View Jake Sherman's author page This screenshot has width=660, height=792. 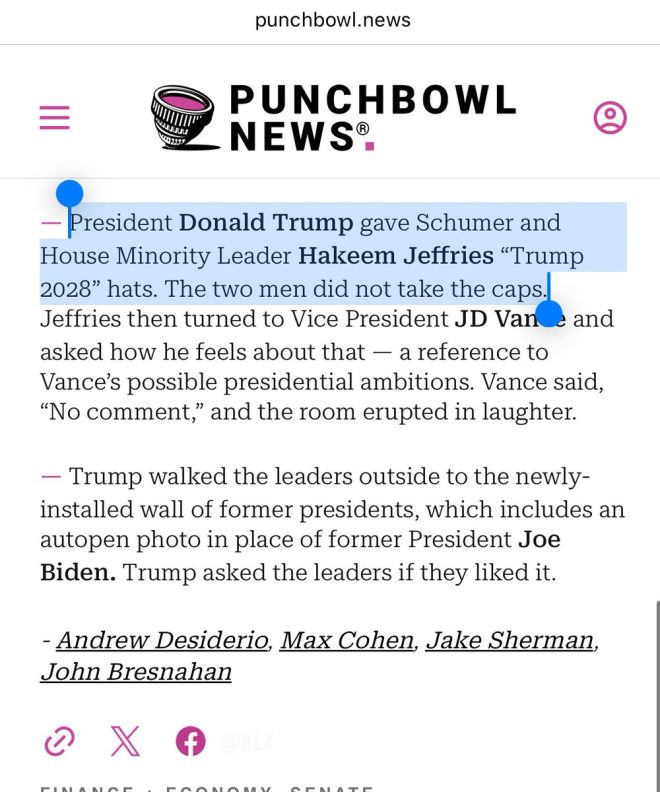point(510,640)
